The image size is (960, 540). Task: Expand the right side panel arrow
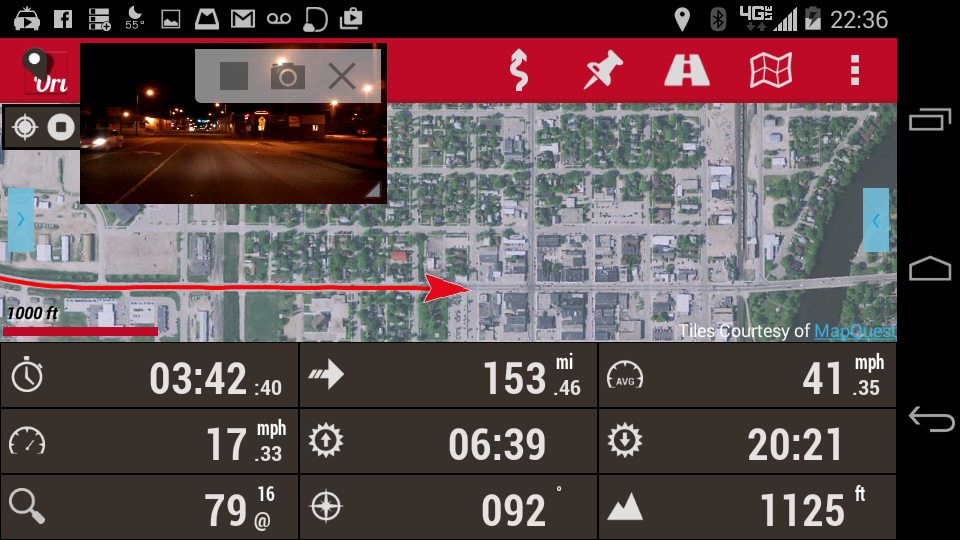click(876, 220)
